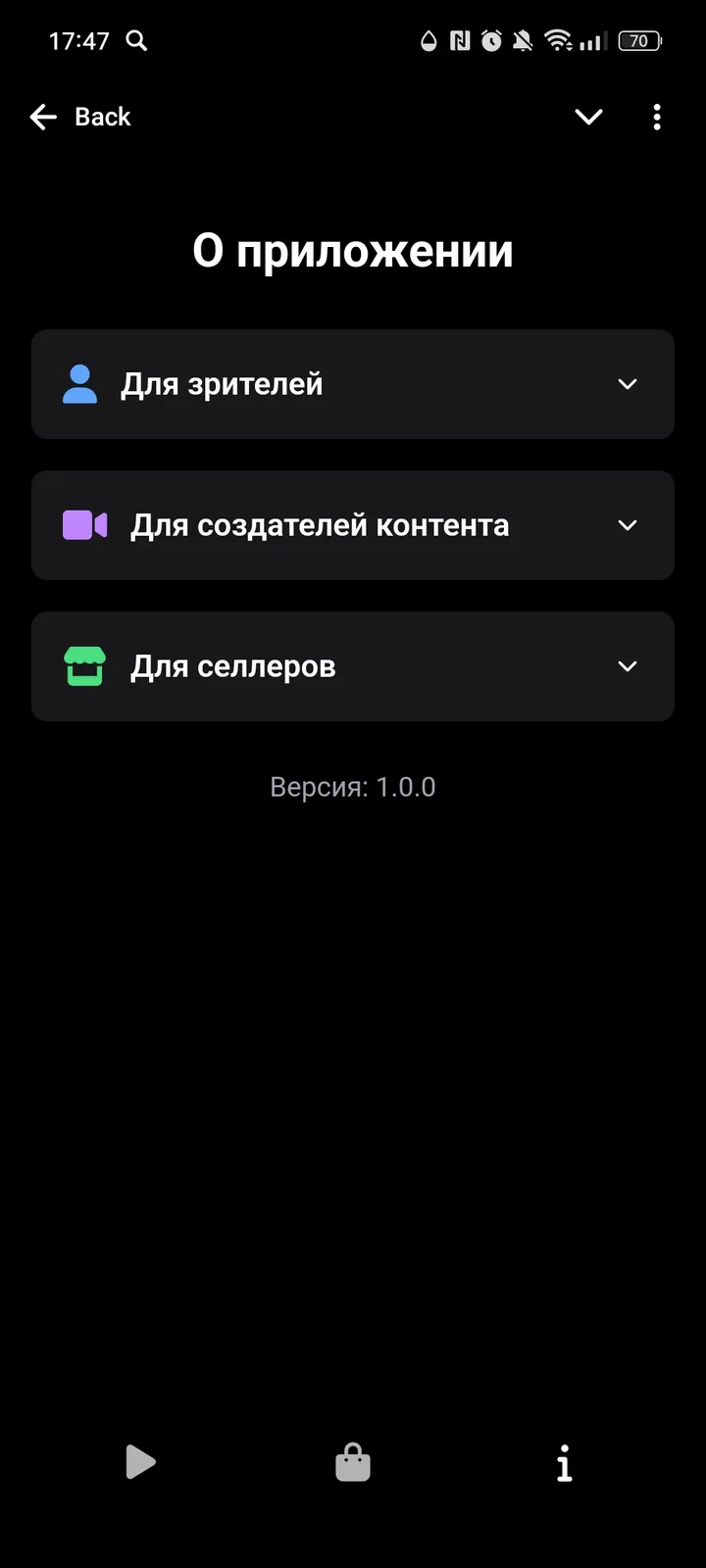Tap the three-dot overflow menu icon
This screenshot has width=706, height=1568.
pos(657,117)
